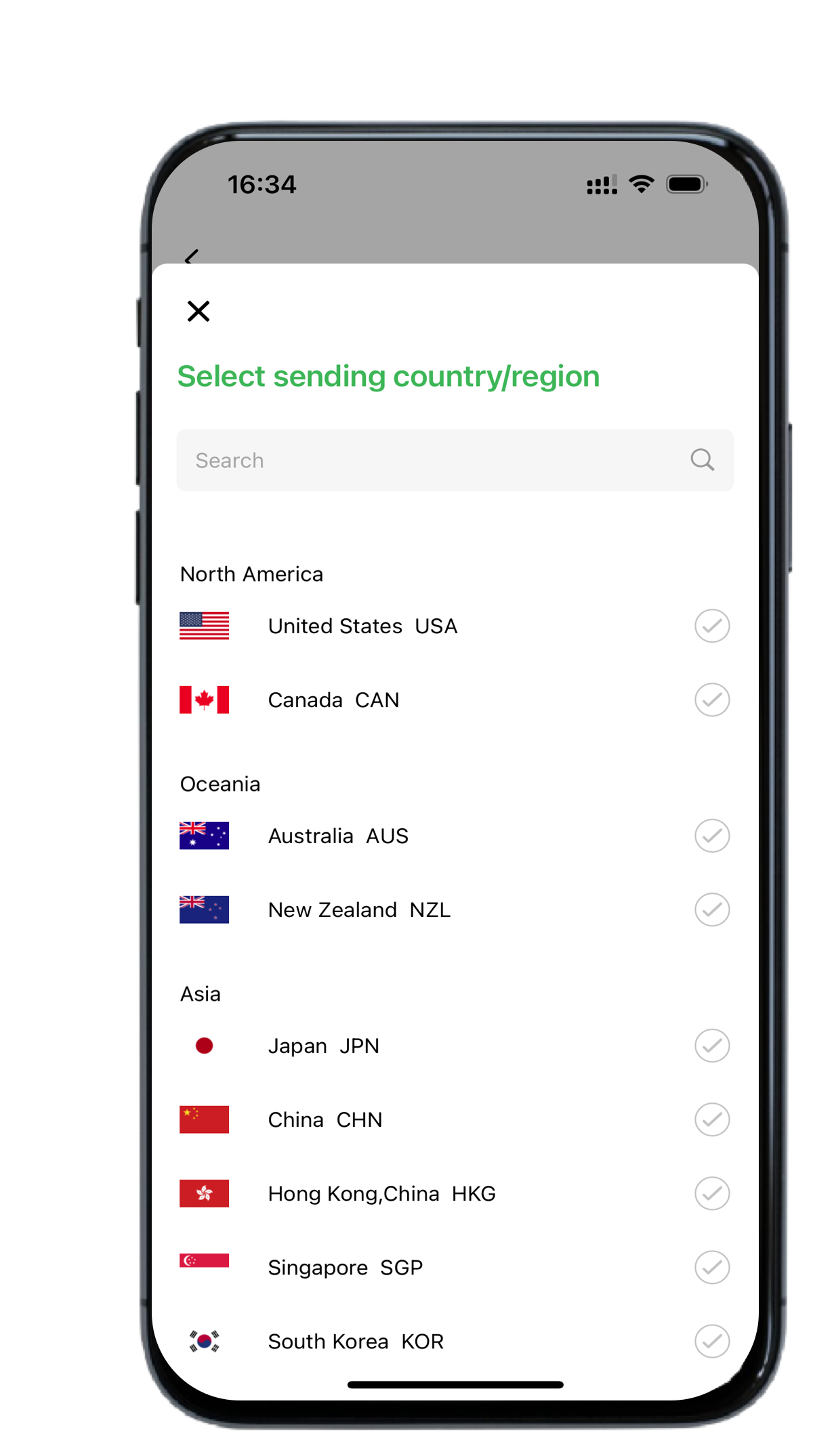Select Hong Kong,China HKG
Image resolution: width=813 pixels, height=1456 pixels.
(x=455, y=1193)
